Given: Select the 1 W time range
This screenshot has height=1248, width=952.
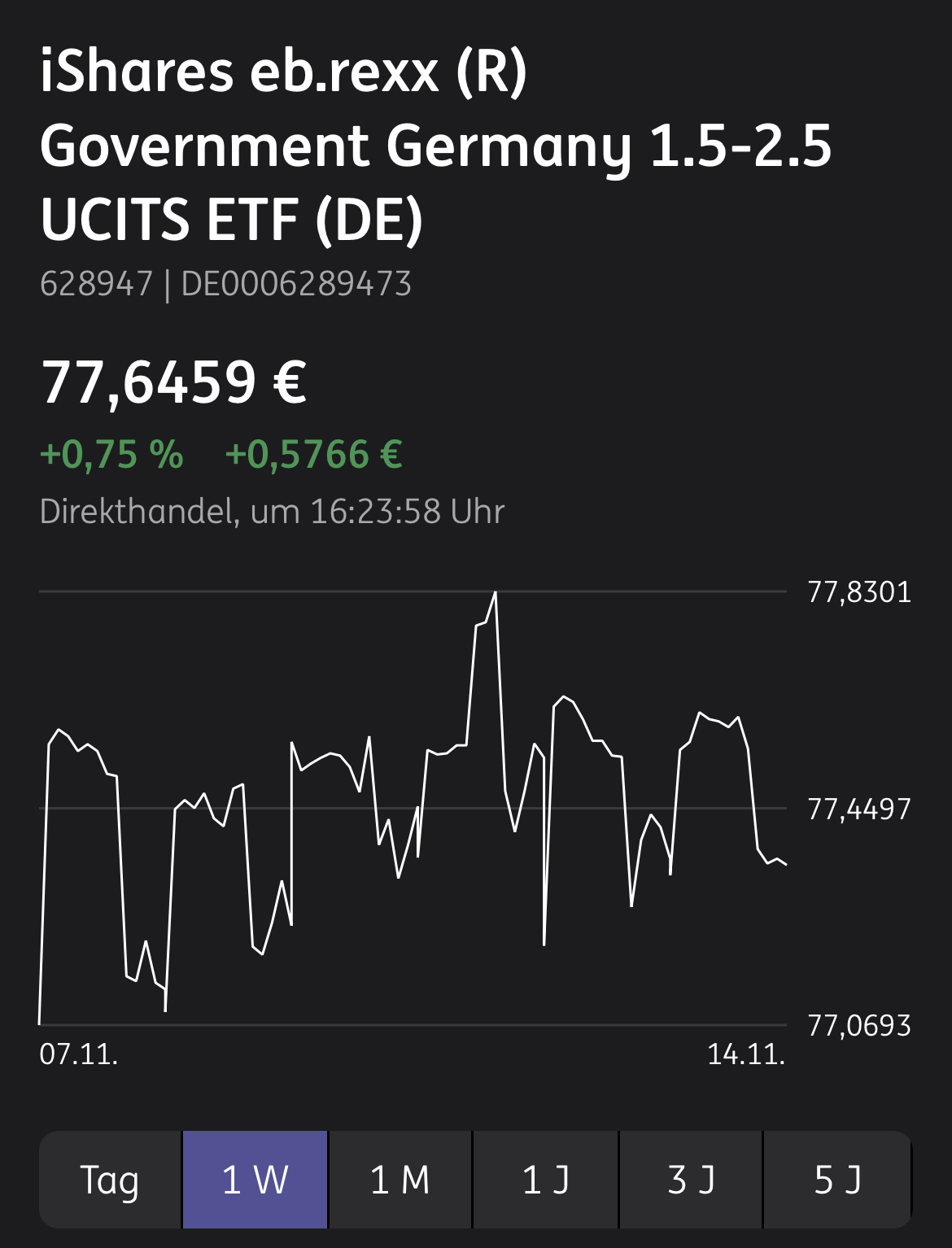Looking at the screenshot, I should coord(255,1179).
